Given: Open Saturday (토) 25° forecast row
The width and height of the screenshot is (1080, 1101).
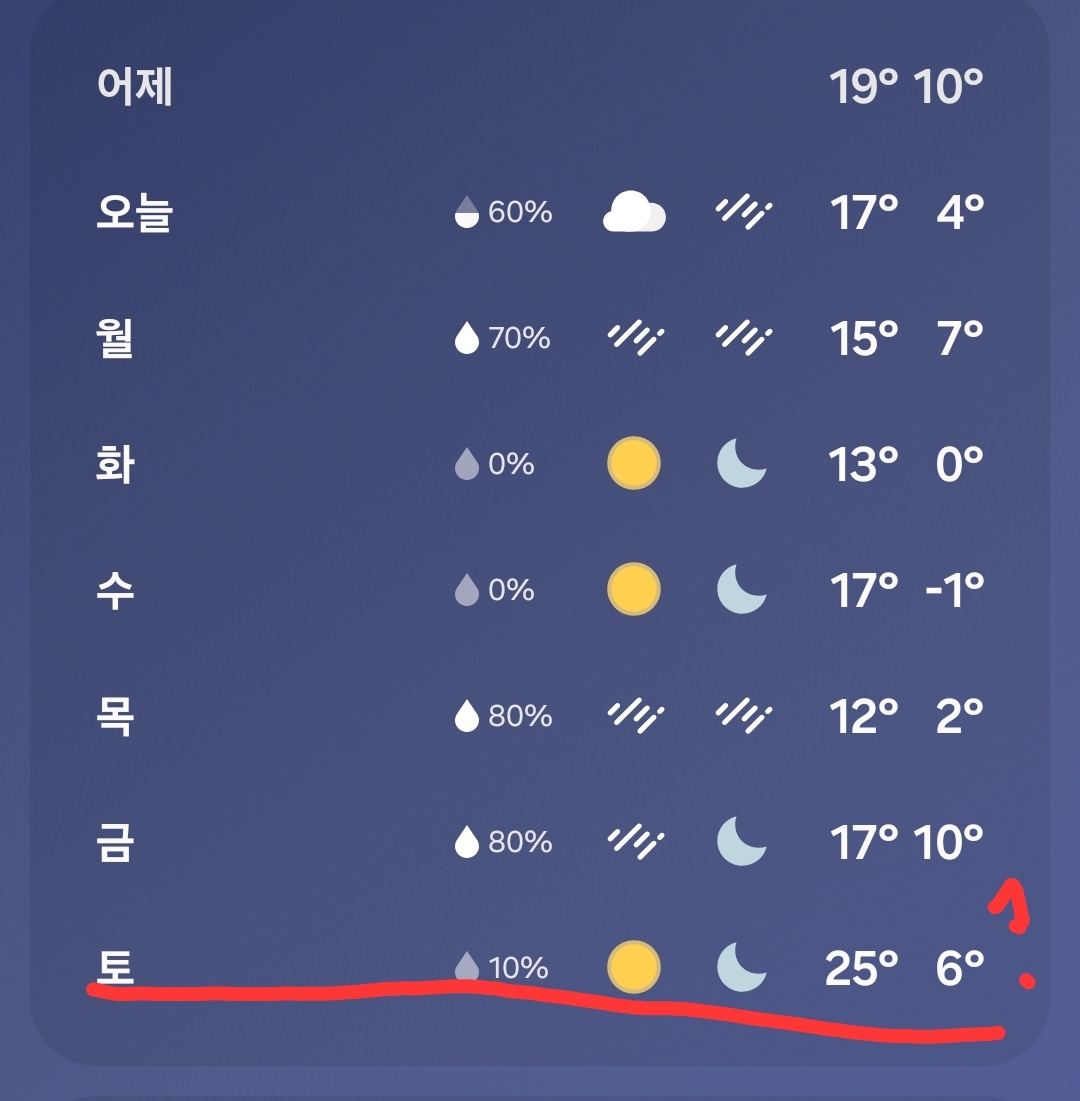Looking at the screenshot, I should tap(539, 967).
